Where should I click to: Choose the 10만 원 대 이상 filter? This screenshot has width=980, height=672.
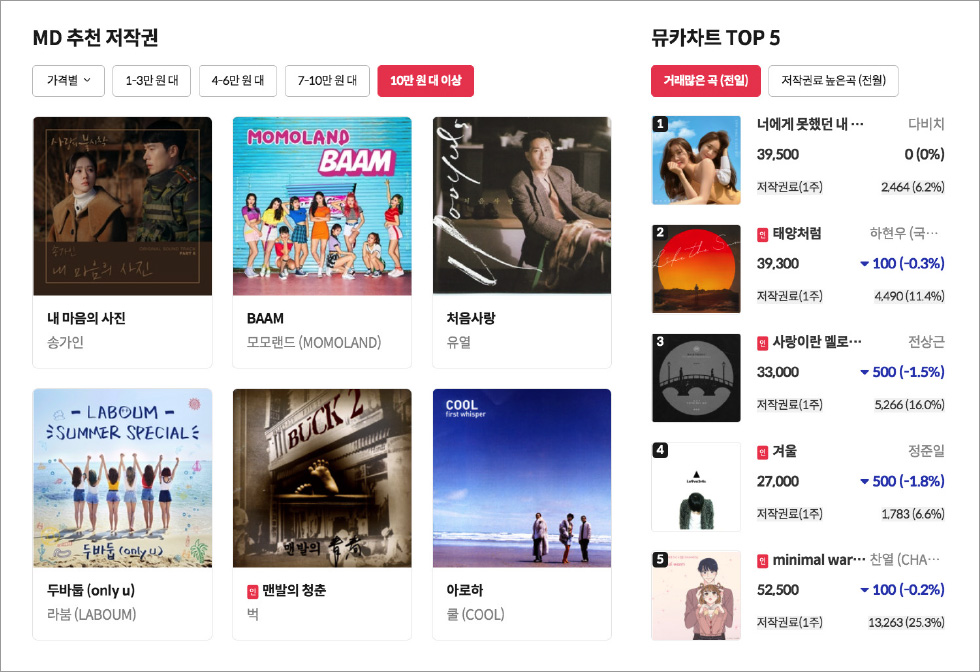[x=425, y=81]
